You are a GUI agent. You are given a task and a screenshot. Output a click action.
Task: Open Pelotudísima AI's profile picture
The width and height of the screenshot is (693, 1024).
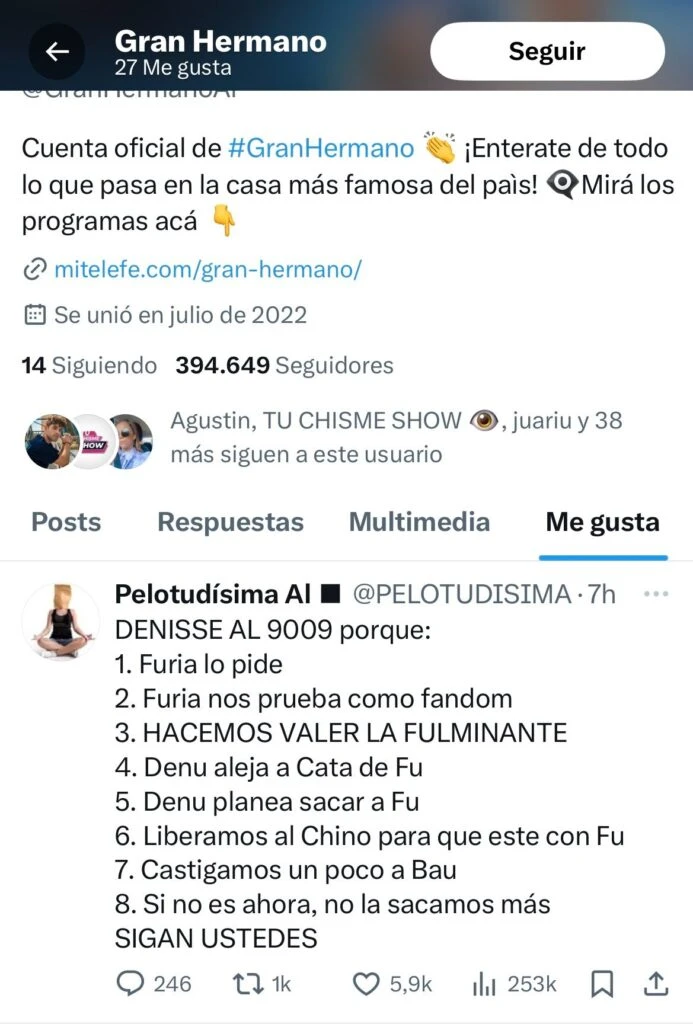tap(61, 621)
